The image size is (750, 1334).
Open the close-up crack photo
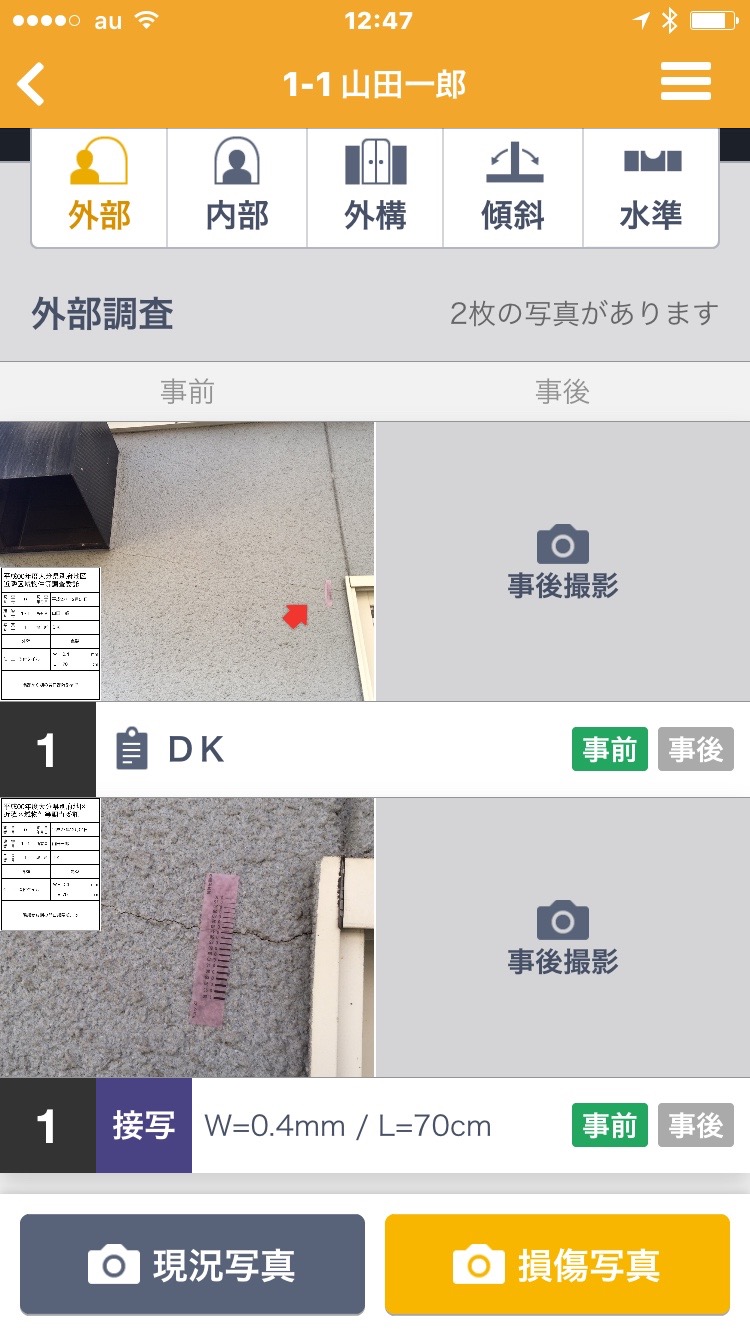pyautogui.click(x=187, y=937)
